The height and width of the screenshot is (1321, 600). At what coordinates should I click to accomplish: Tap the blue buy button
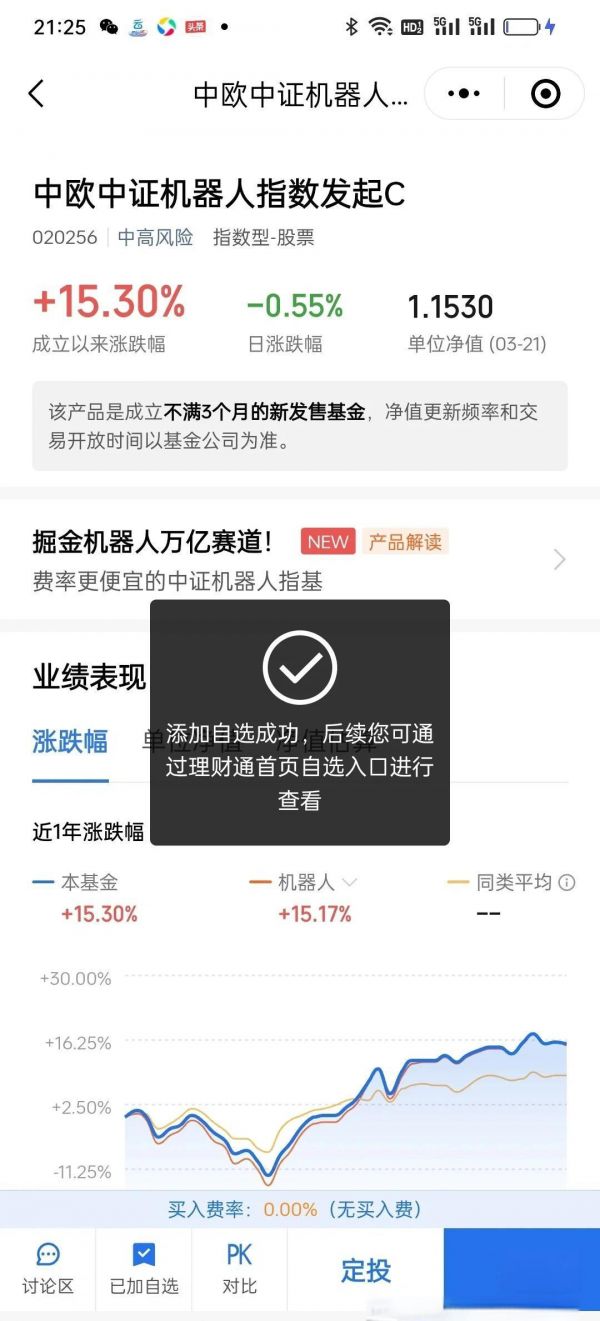coord(522,1270)
